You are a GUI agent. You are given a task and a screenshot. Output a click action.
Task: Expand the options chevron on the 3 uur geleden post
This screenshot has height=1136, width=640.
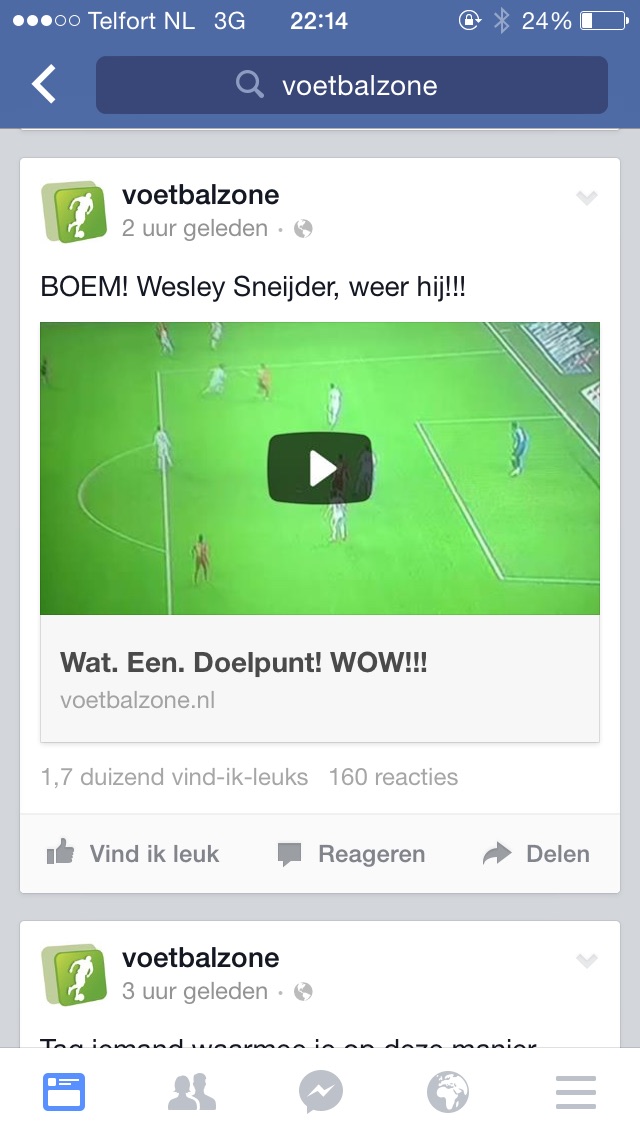(586, 960)
